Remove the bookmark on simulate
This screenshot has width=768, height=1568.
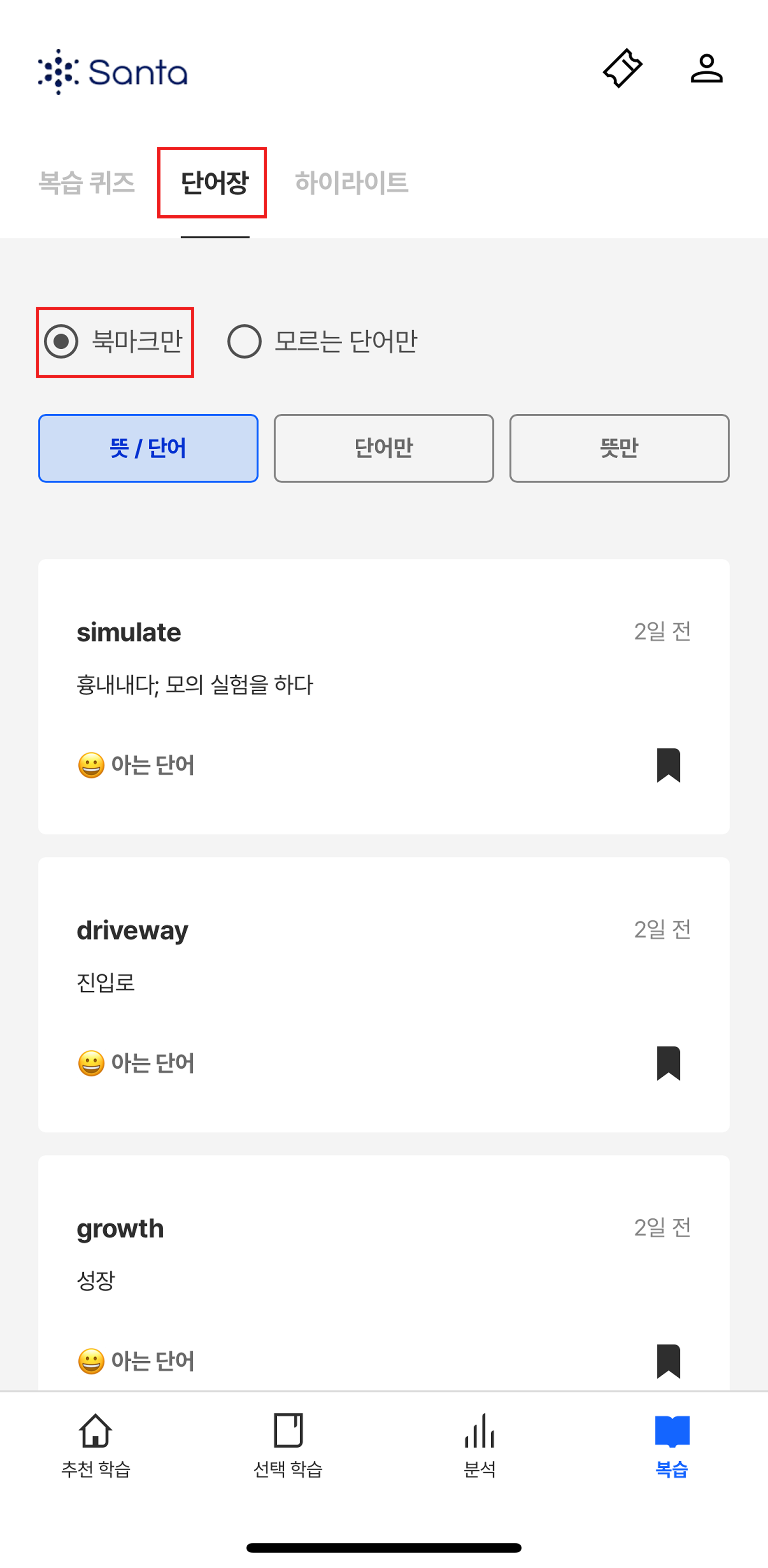(x=668, y=765)
